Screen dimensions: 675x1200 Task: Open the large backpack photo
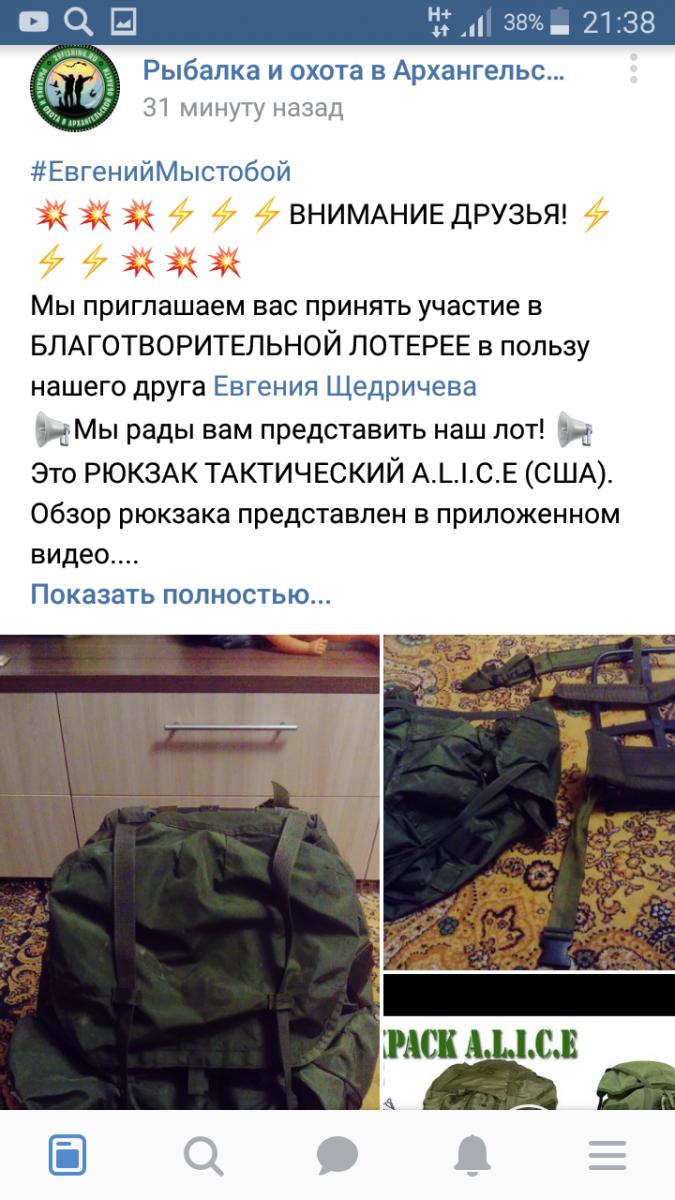(190, 870)
